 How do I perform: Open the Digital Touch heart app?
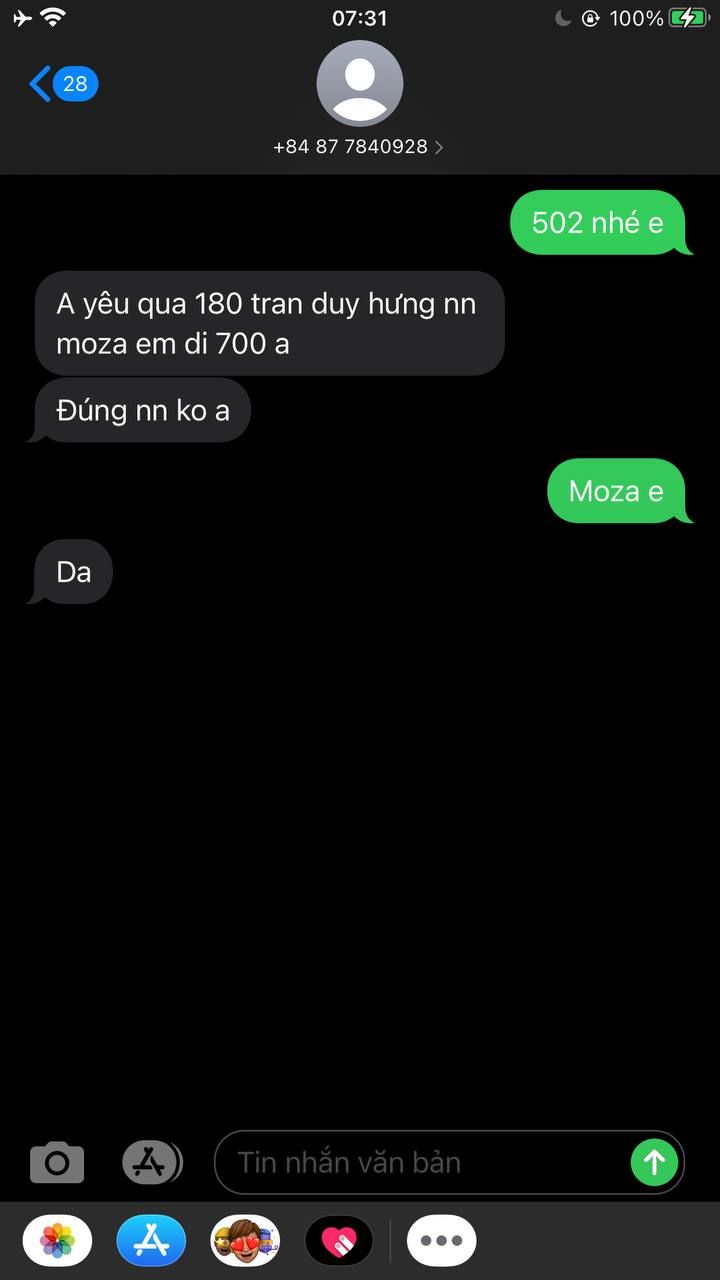coord(339,1241)
